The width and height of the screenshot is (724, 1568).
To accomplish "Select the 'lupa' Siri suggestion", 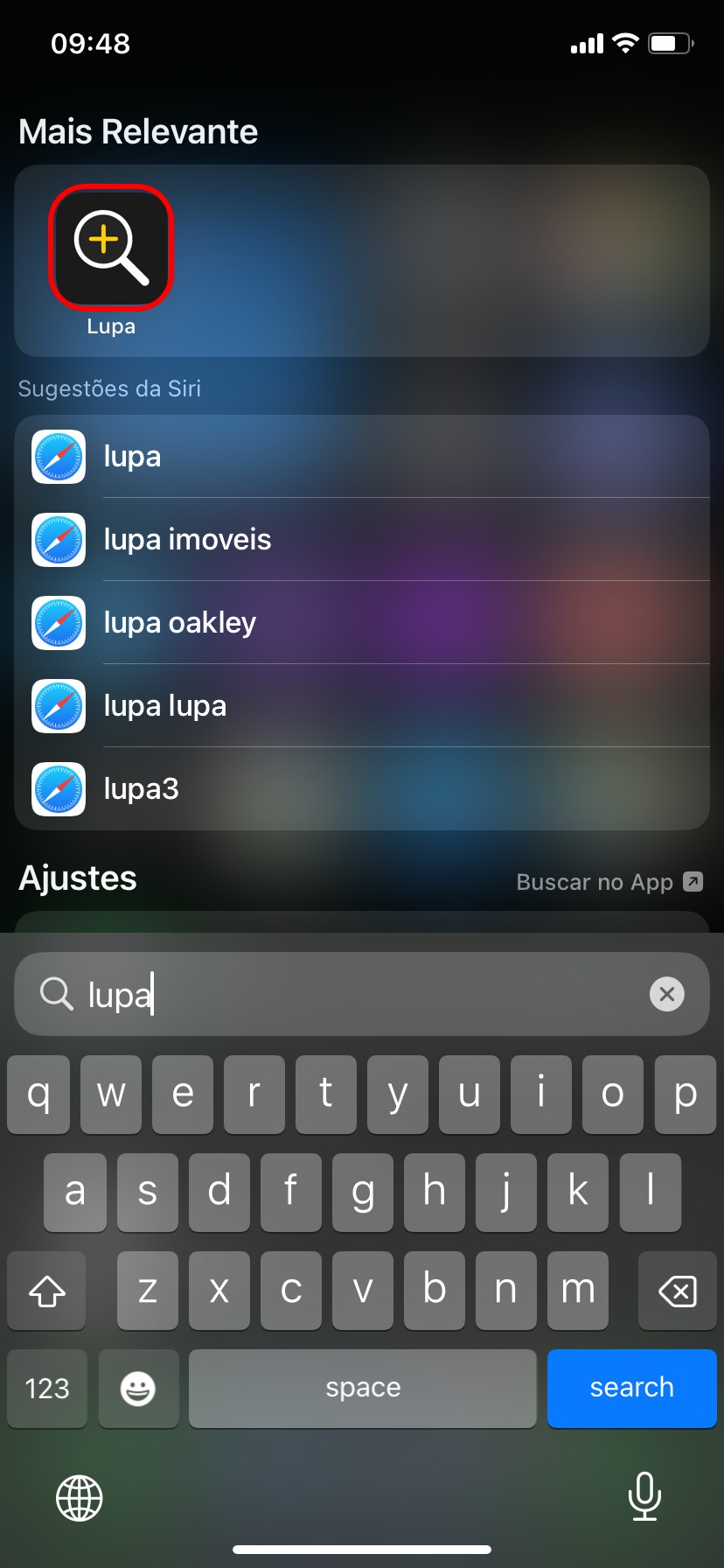I will 362,457.
